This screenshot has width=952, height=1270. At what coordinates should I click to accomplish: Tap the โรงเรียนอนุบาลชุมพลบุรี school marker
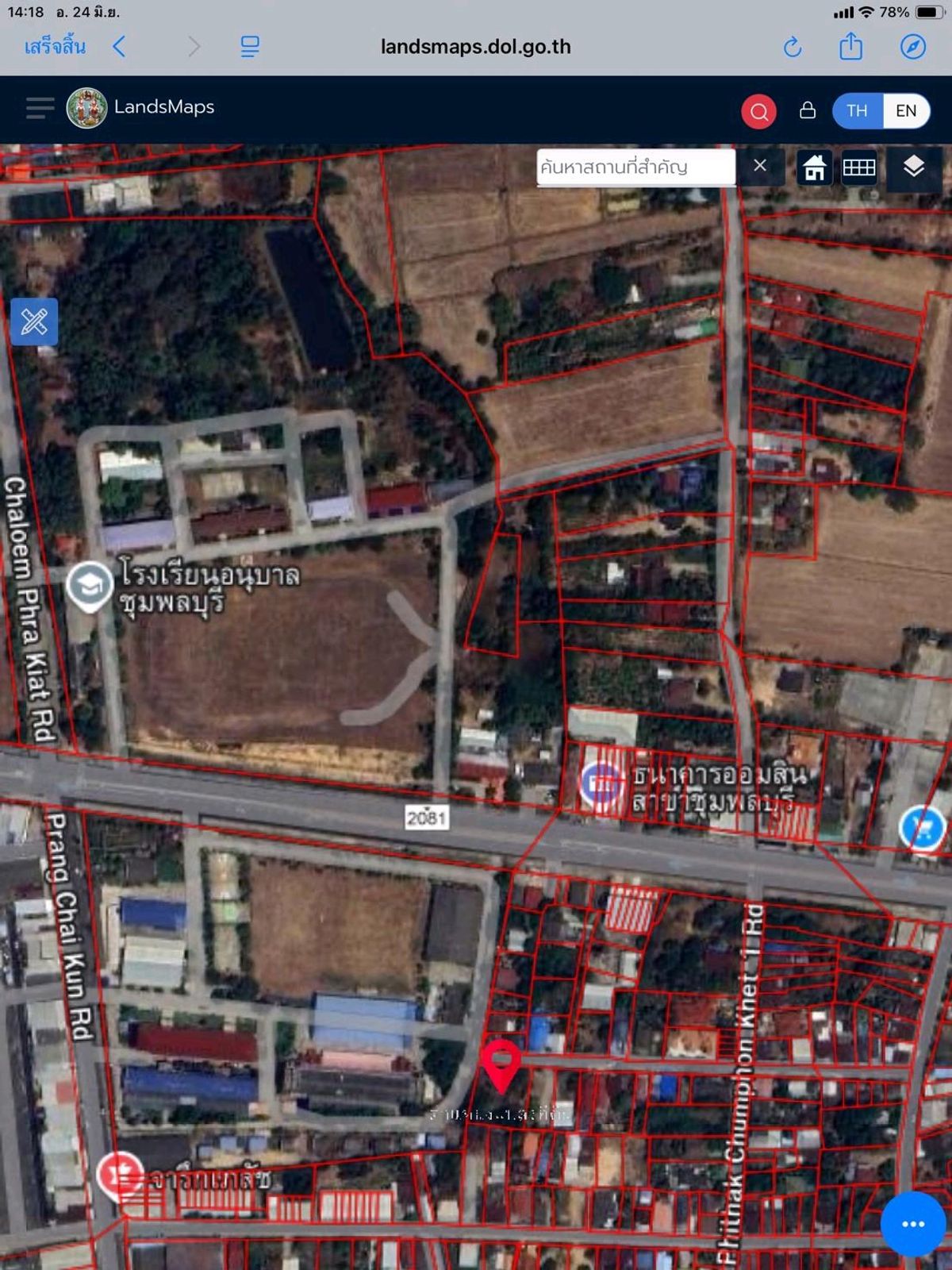(x=89, y=586)
